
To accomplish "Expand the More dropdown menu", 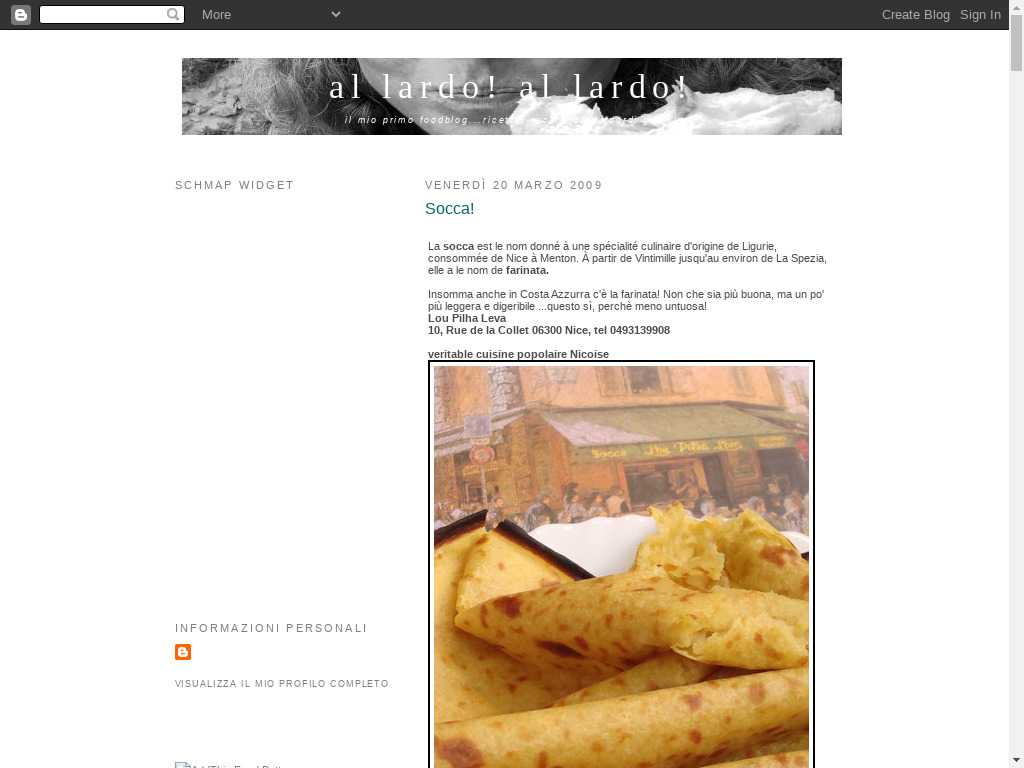I will (271, 14).
